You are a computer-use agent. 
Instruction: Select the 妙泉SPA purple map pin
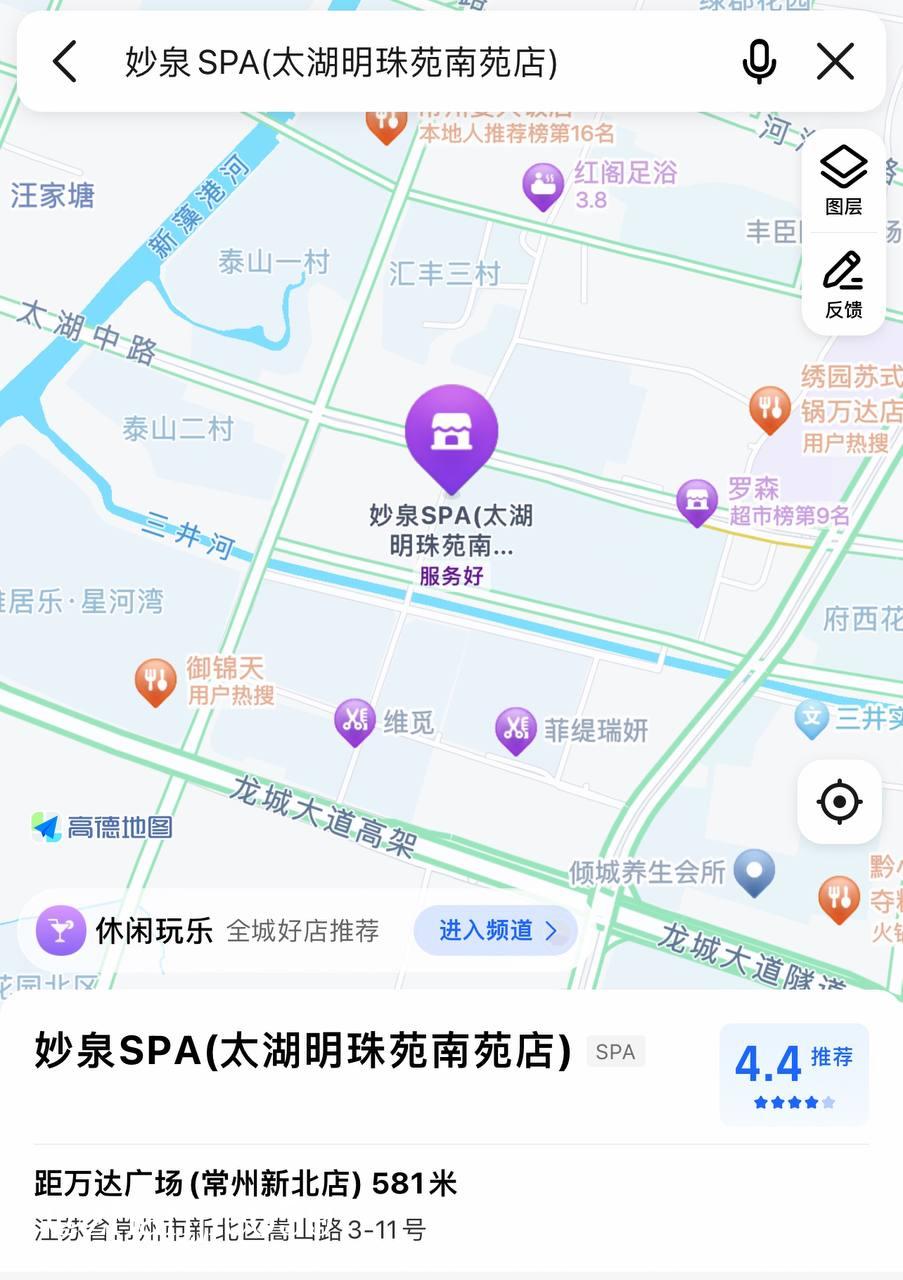pos(451,430)
